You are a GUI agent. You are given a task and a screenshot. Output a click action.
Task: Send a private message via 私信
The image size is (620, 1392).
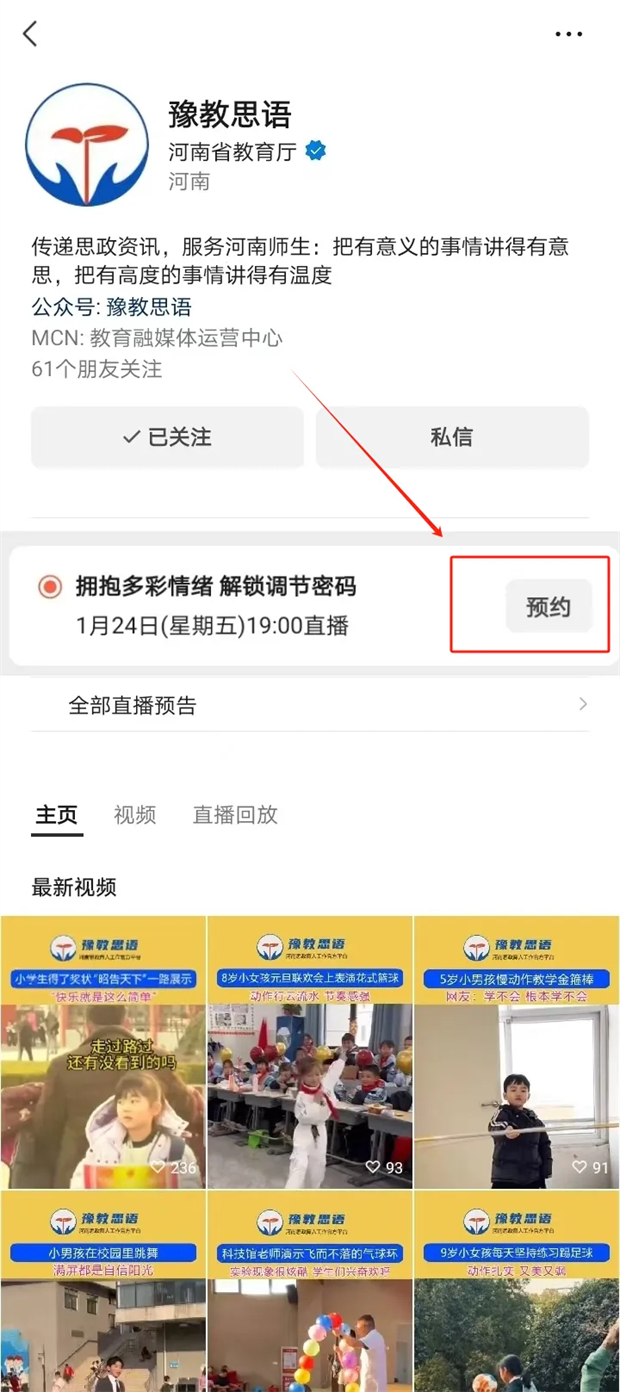coord(452,437)
